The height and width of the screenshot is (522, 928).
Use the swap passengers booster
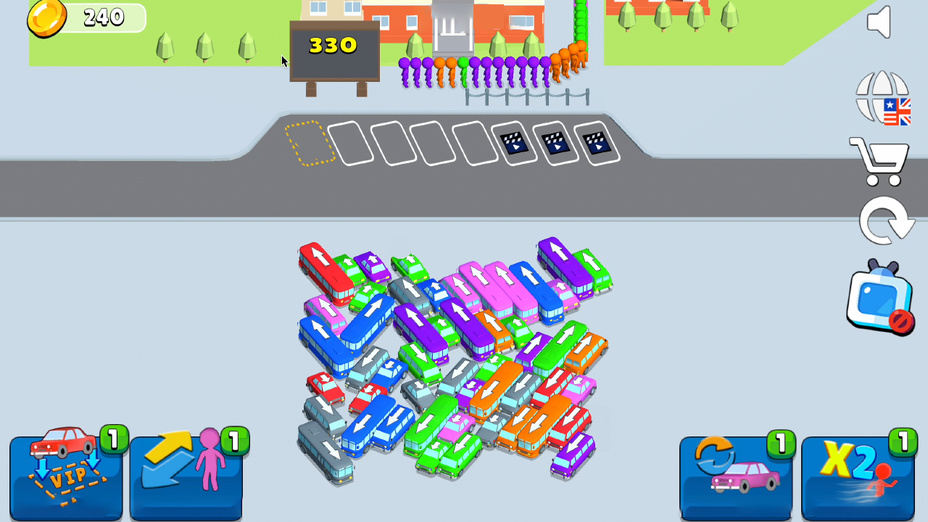click(x=186, y=474)
